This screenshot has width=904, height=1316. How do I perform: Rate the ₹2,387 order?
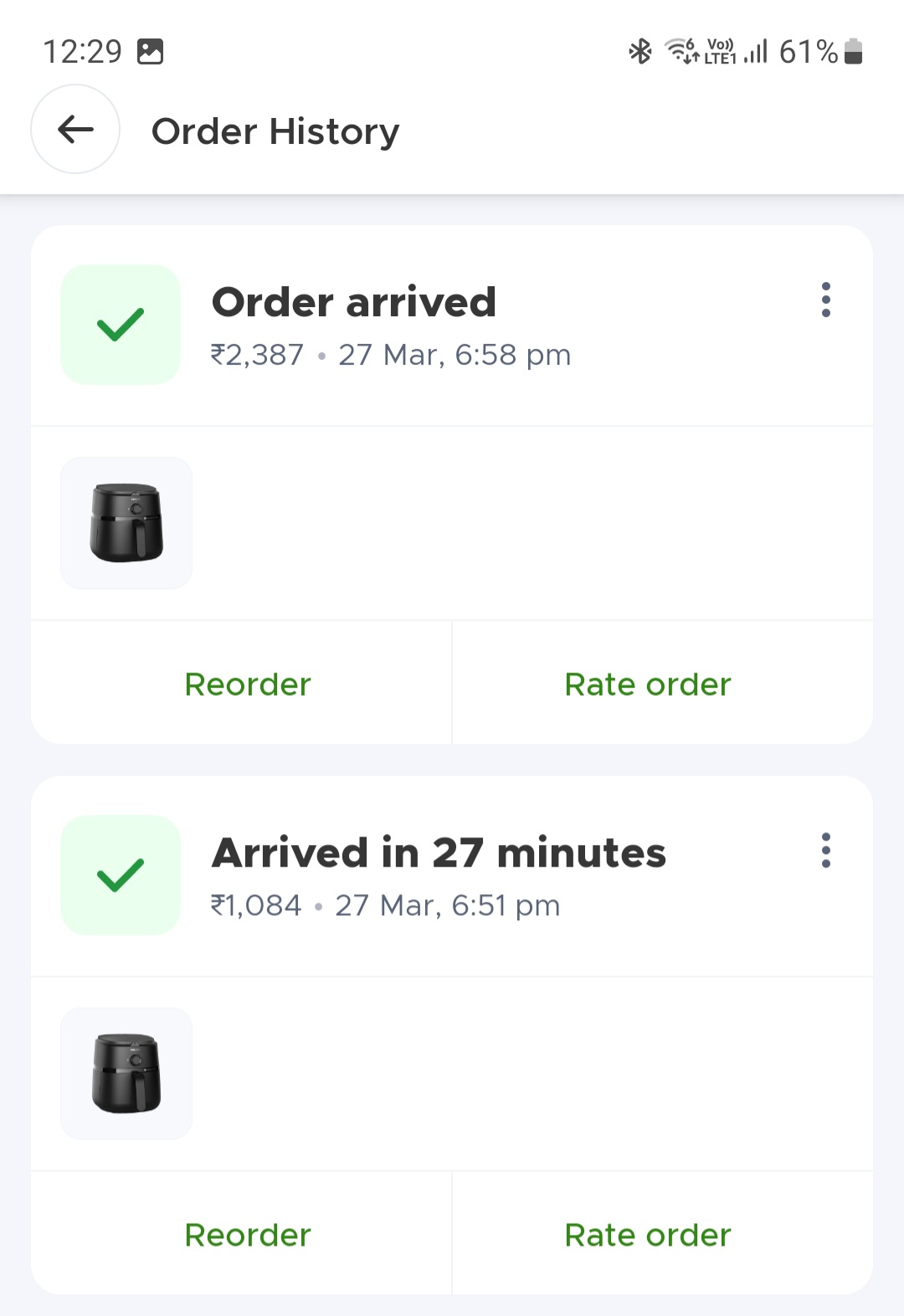pyautogui.click(x=648, y=684)
